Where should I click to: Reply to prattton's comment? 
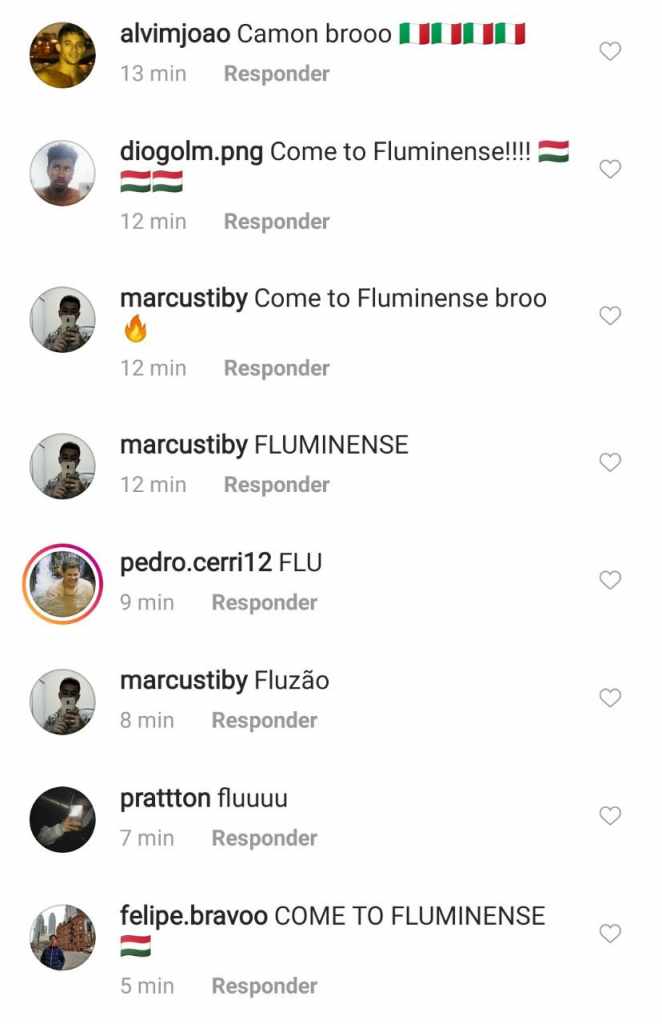[264, 839]
